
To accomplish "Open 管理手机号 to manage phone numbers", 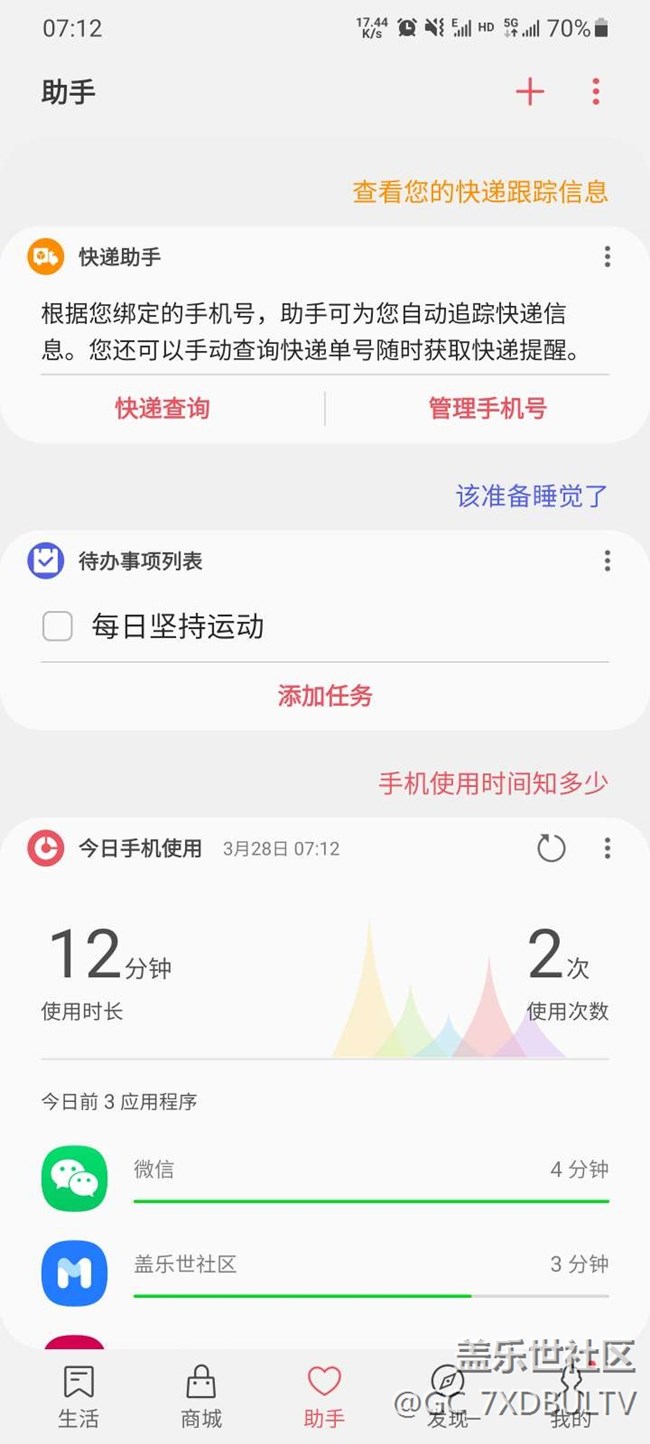I will point(487,408).
